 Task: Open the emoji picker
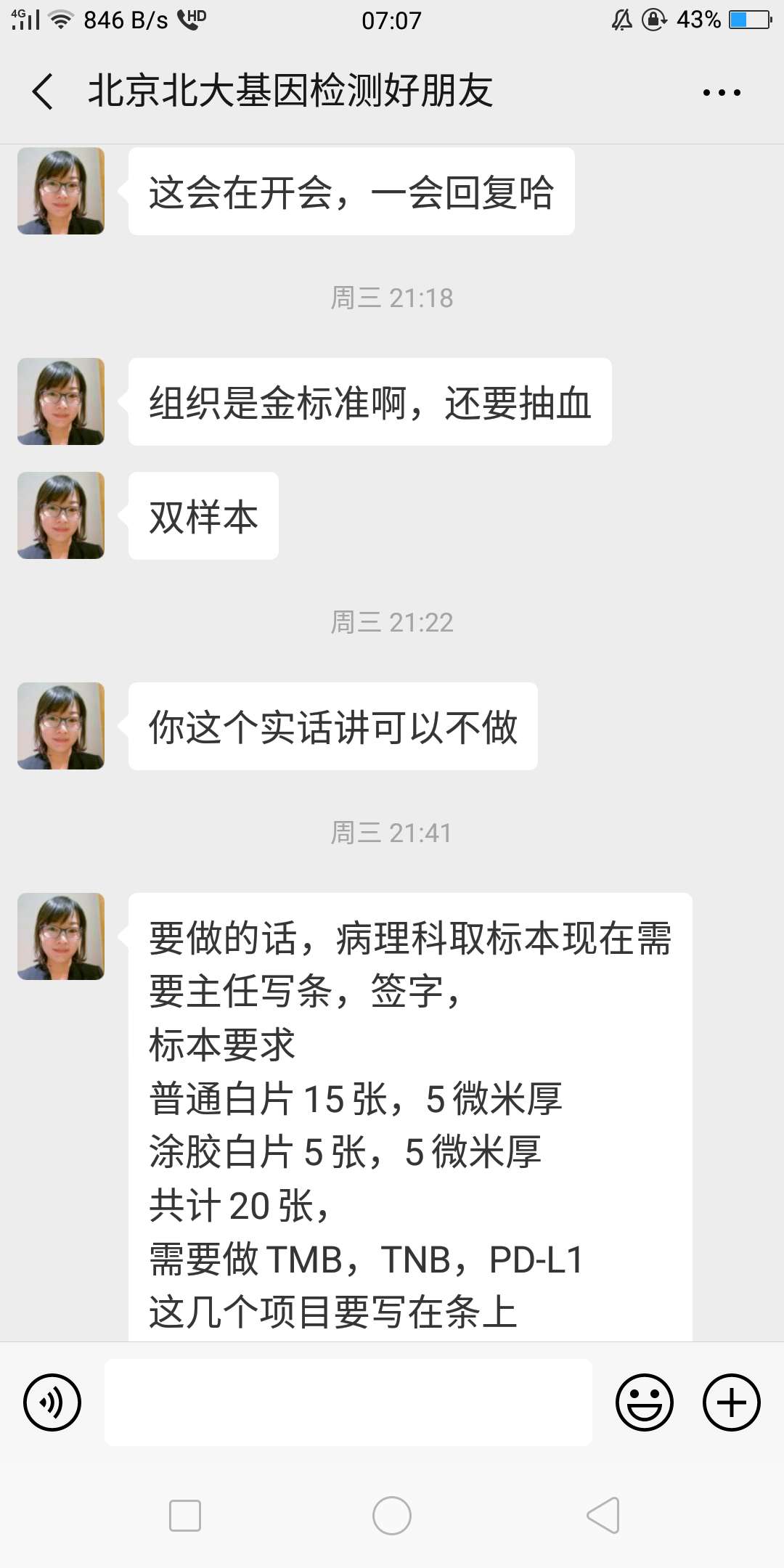(645, 1402)
